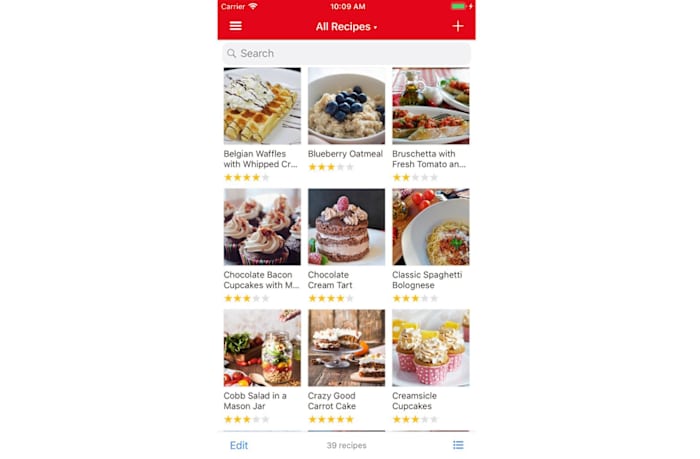Image resolution: width=700 pixels, height=459 pixels.
Task: Select the Crazy Good Carrot Cake recipe
Action: [346, 348]
